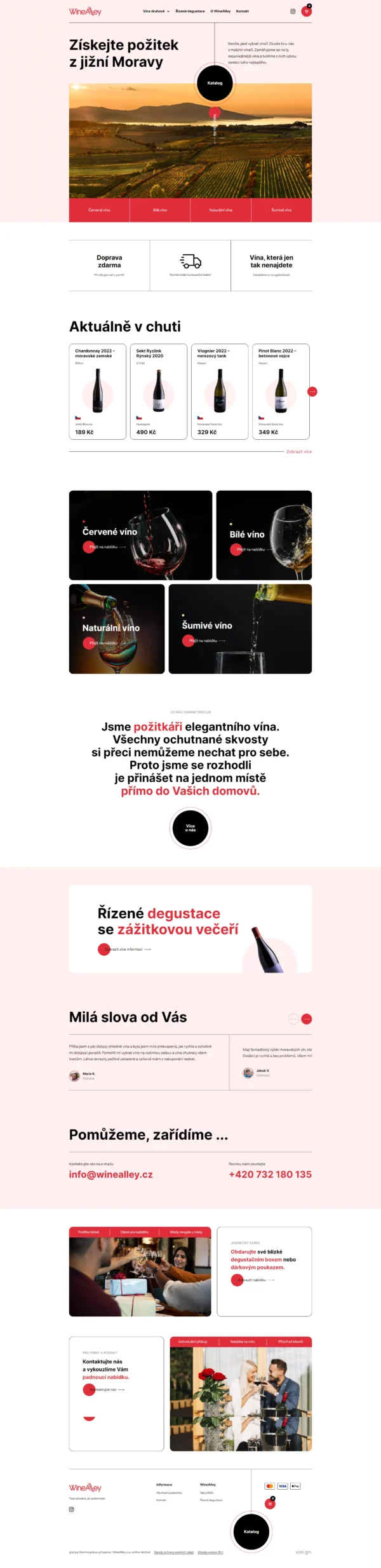
Task: Tap the info@winealley.cz email link
Action: [x=111, y=1175]
